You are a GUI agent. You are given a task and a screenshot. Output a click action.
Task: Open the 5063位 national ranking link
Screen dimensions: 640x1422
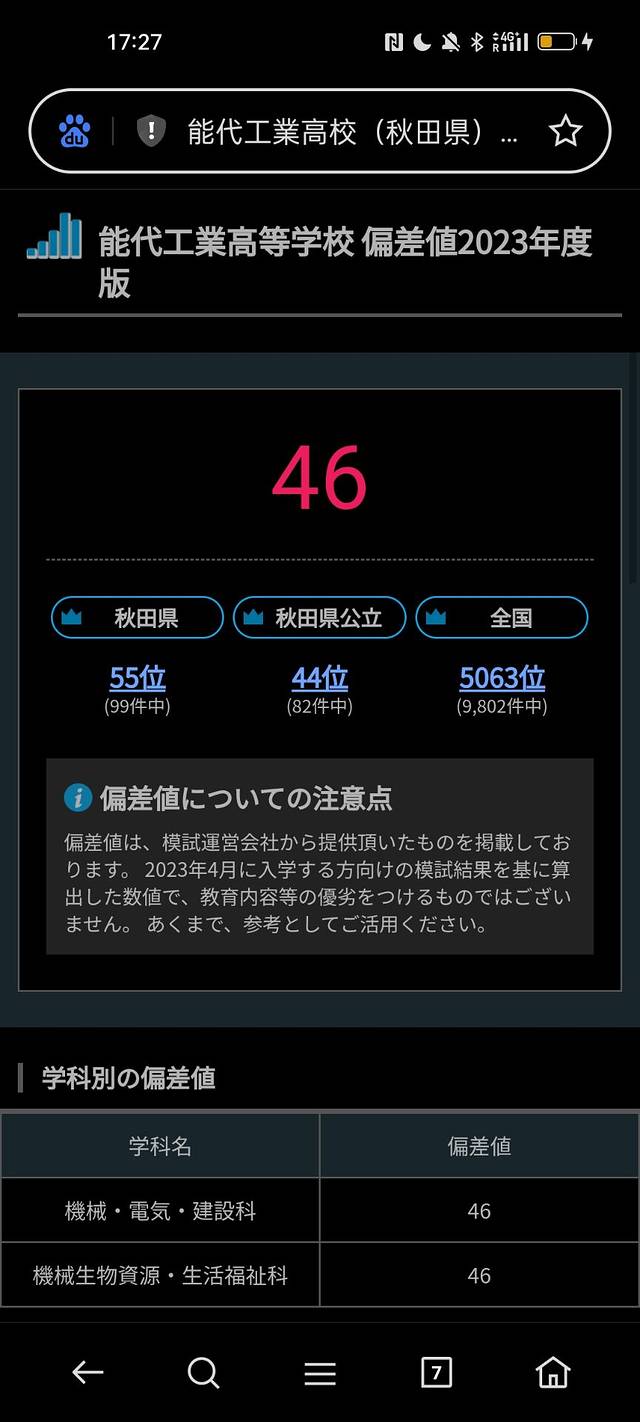pos(502,678)
